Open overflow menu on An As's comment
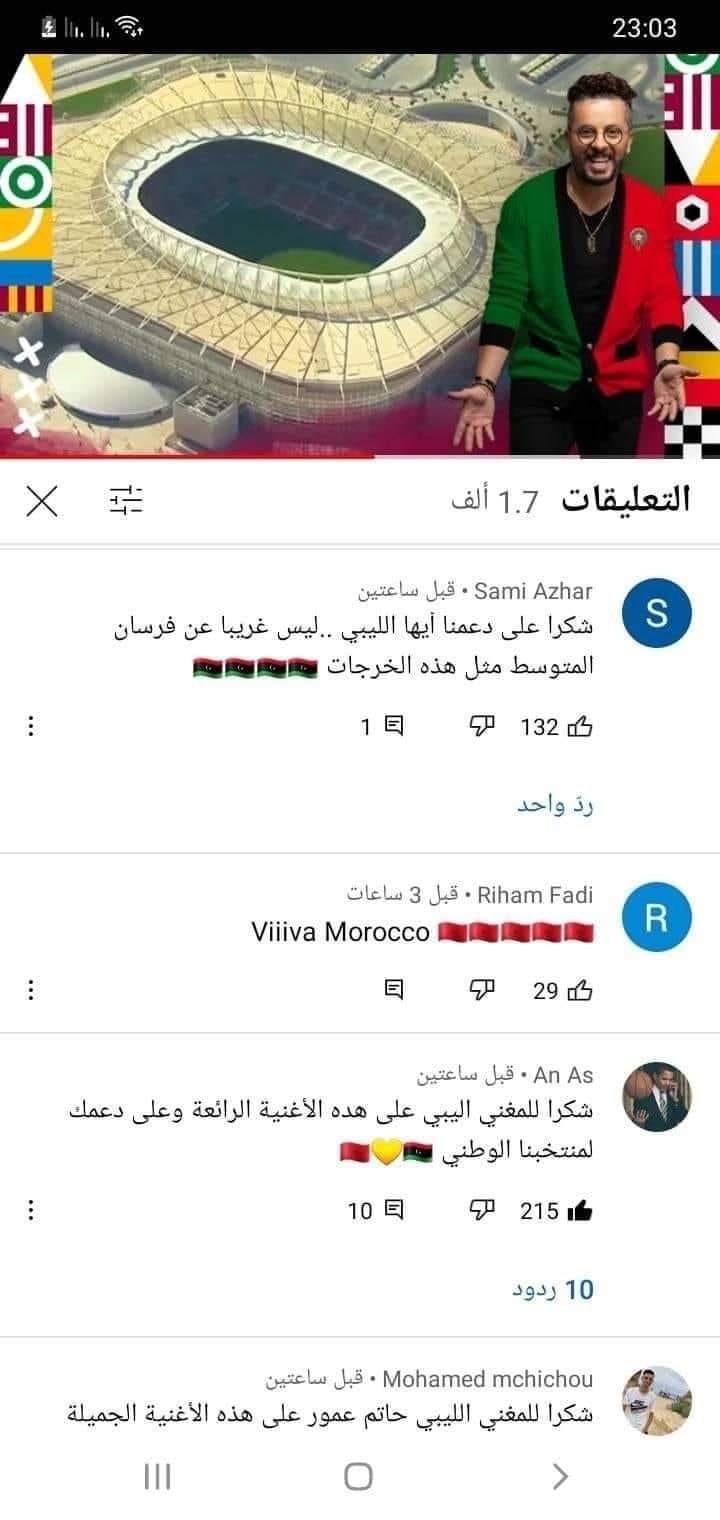The image size is (720, 1520). 32,1211
